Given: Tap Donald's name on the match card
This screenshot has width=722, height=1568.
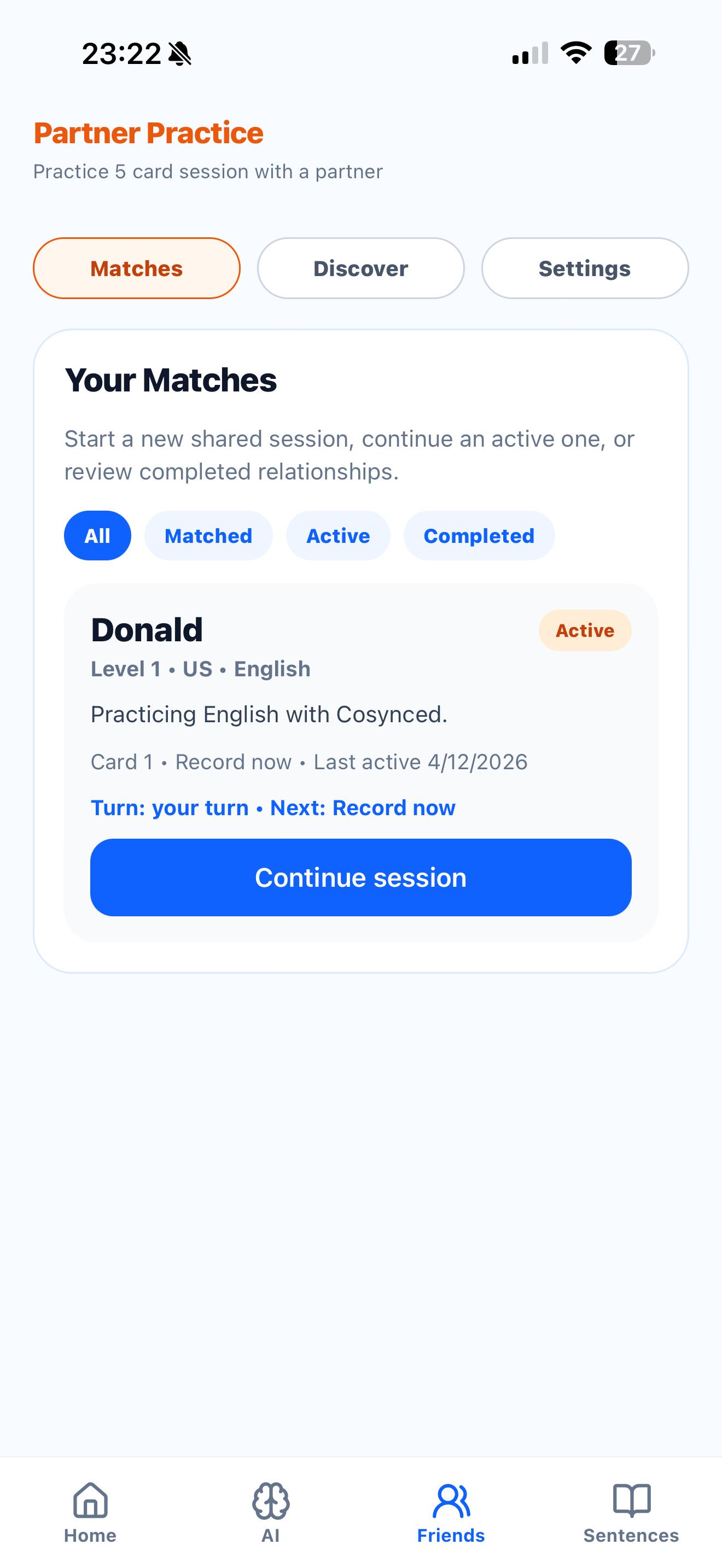Looking at the screenshot, I should coord(147,629).
